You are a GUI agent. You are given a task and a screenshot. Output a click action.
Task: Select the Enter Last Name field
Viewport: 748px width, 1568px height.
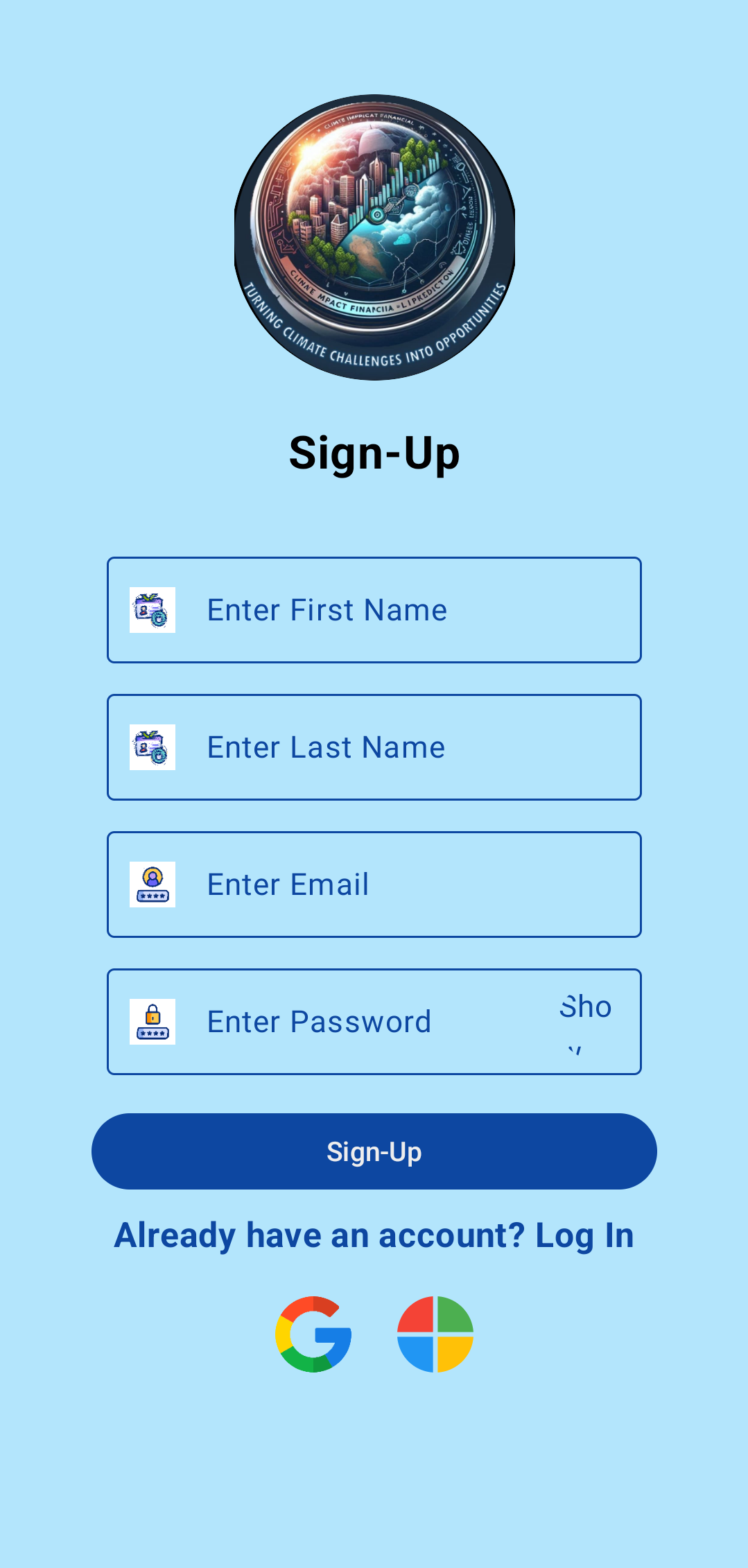pos(374,747)
